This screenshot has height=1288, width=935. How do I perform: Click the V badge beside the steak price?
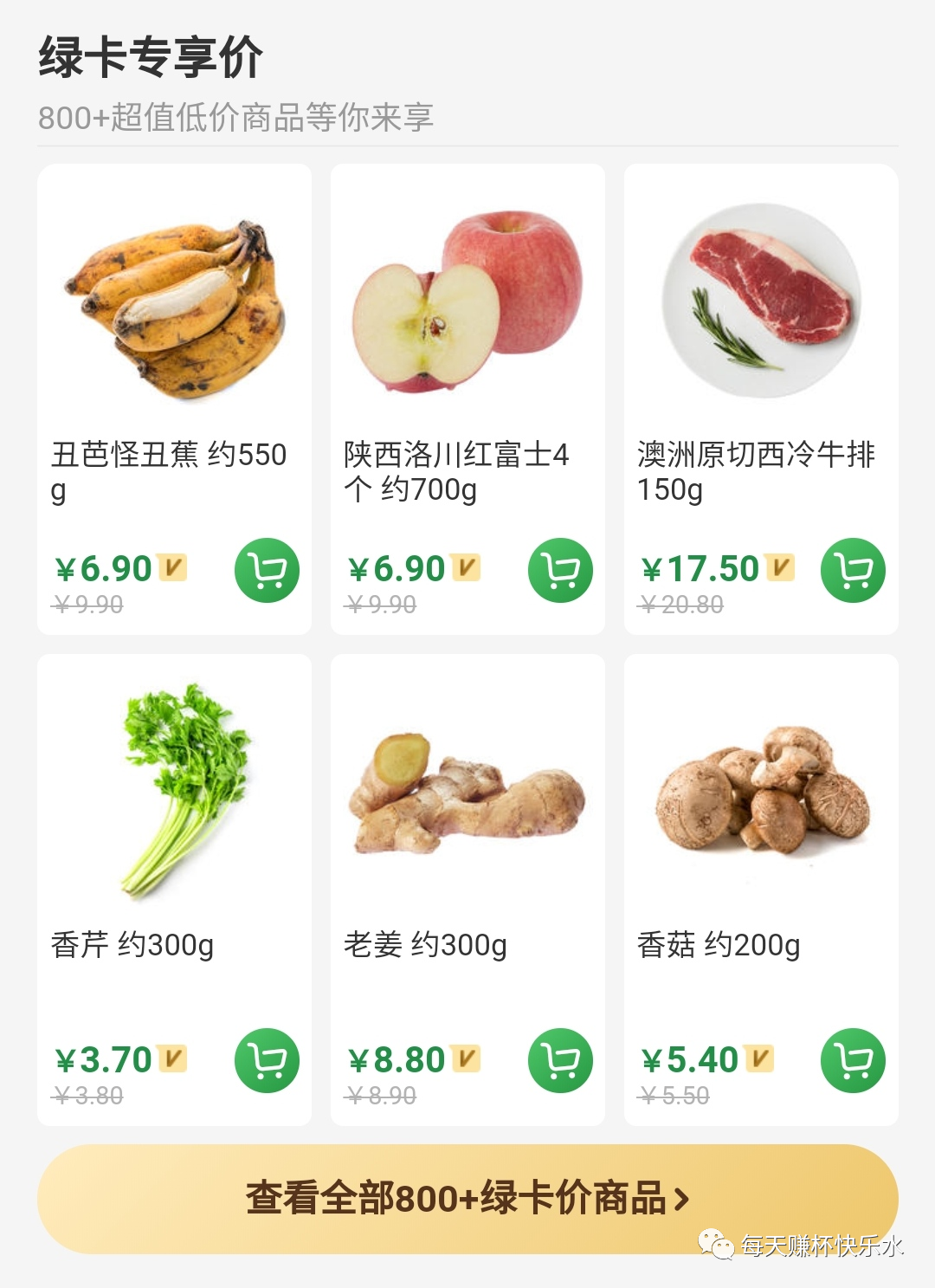point(778,565)
